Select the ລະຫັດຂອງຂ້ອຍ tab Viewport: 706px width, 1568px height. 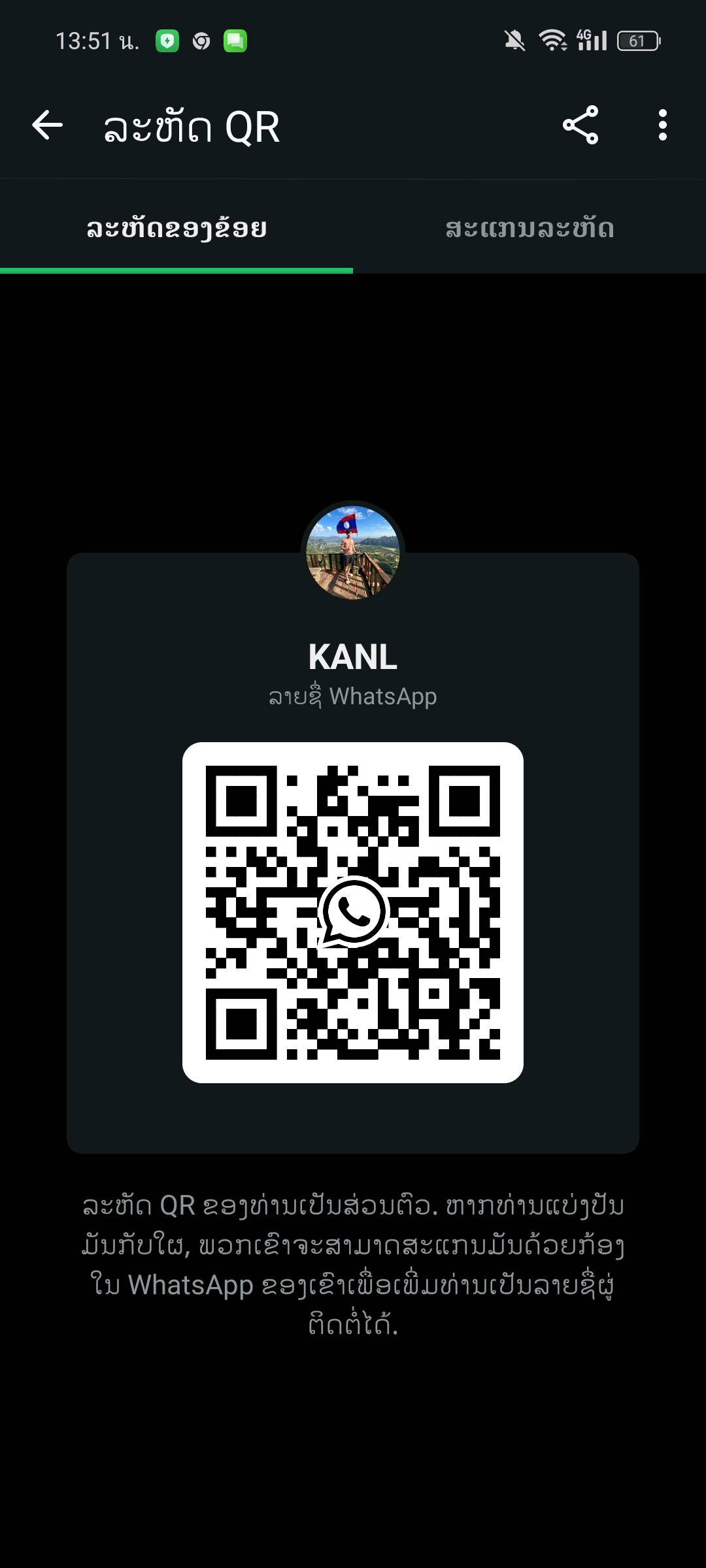point(176,228)
